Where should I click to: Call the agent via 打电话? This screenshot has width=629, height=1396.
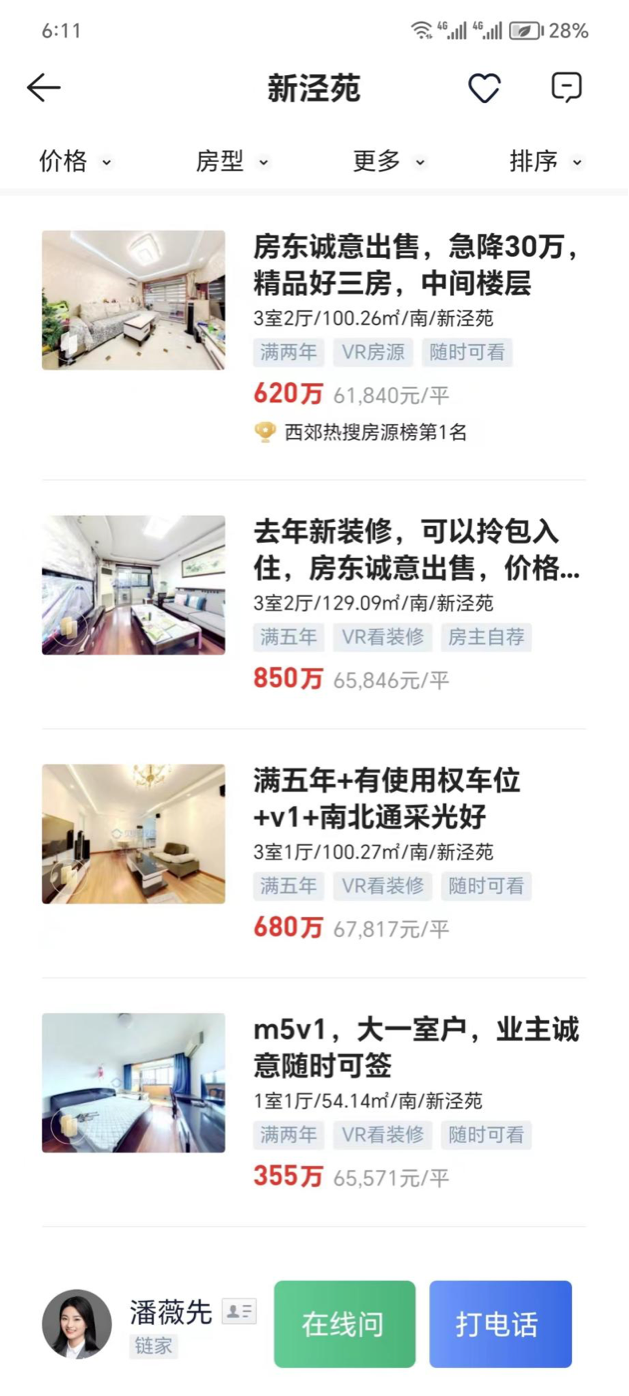pyautogui.click(x=500, y=1324)
